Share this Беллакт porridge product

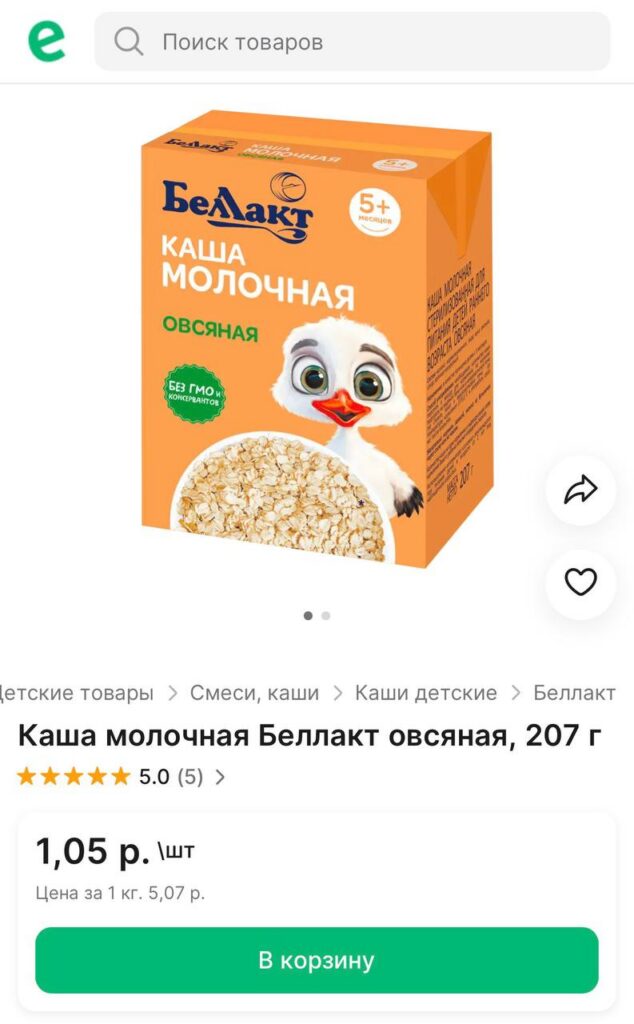click(580, 490)
